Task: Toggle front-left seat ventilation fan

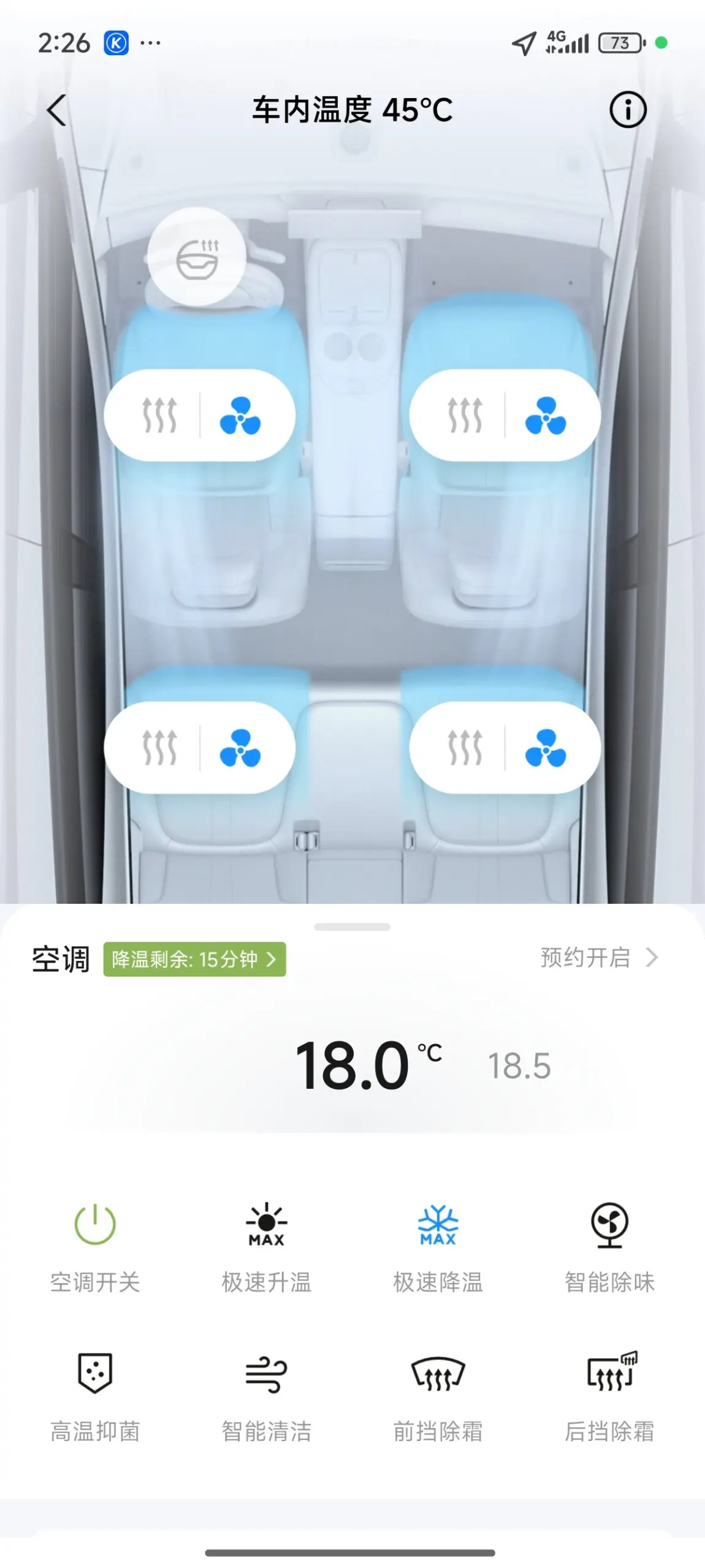Action: [240, 415]
